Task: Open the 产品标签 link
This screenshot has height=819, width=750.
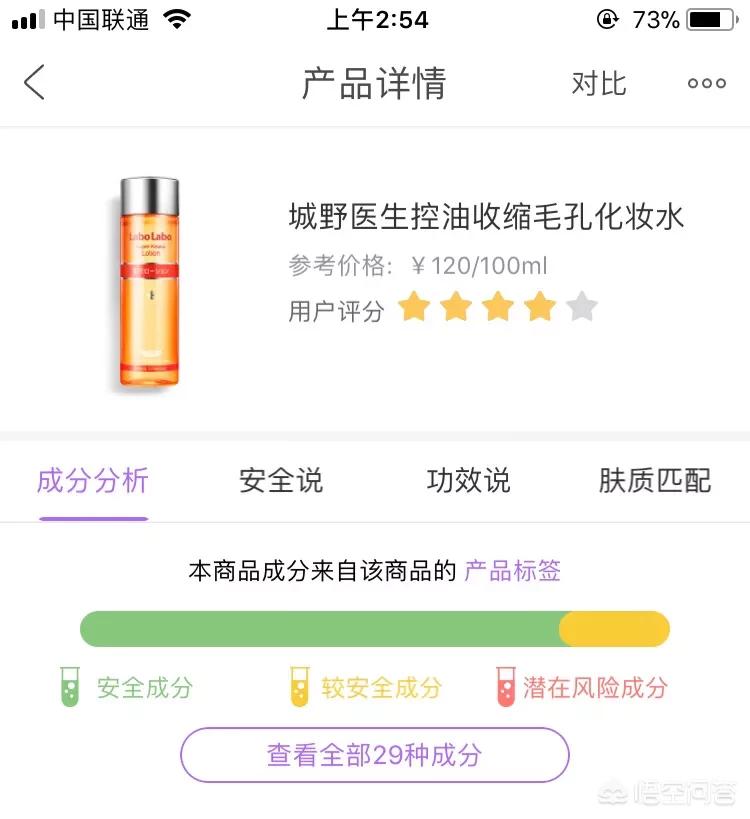Action: point(512,571)
